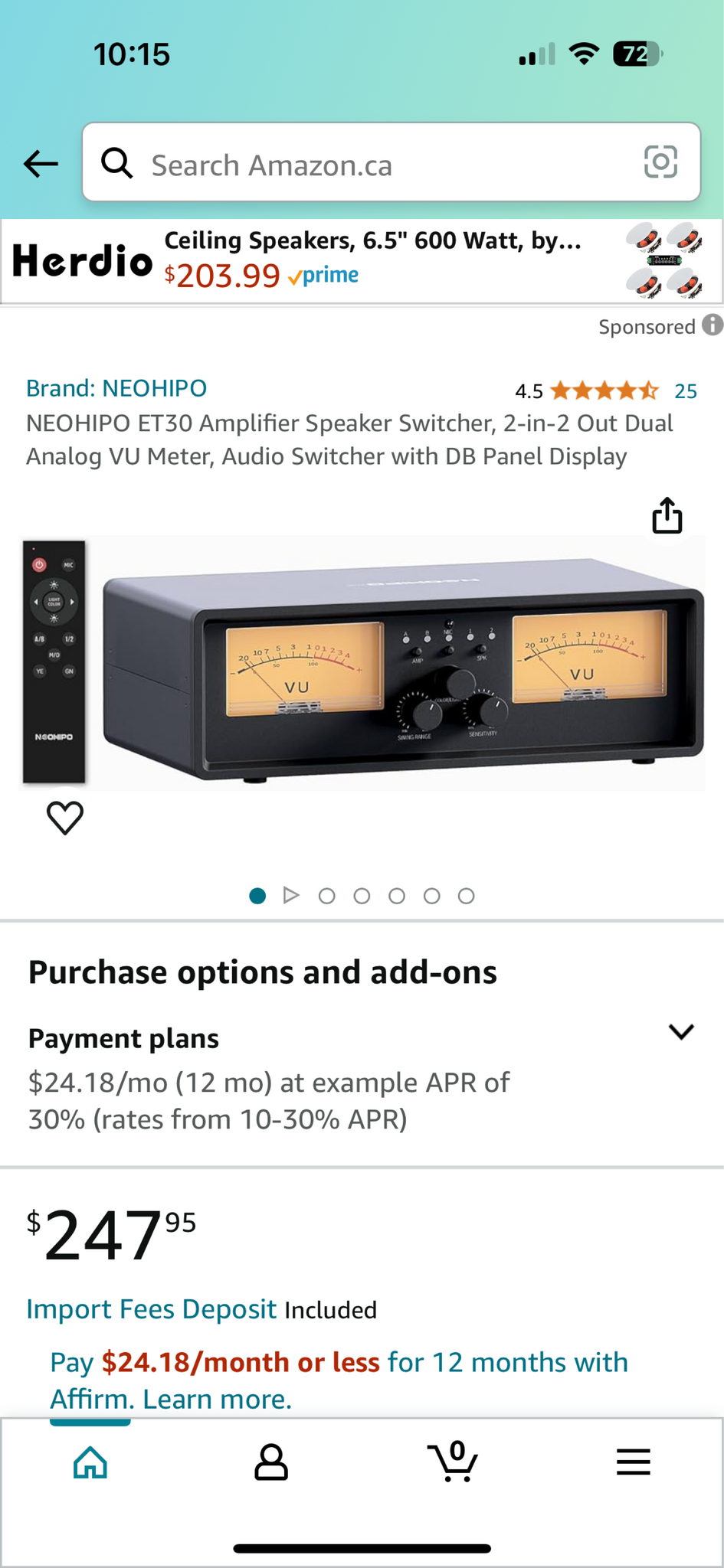This screenshot has height=1568, width=724.
Task: Open the 25 customer ratings
Action: 686,391
